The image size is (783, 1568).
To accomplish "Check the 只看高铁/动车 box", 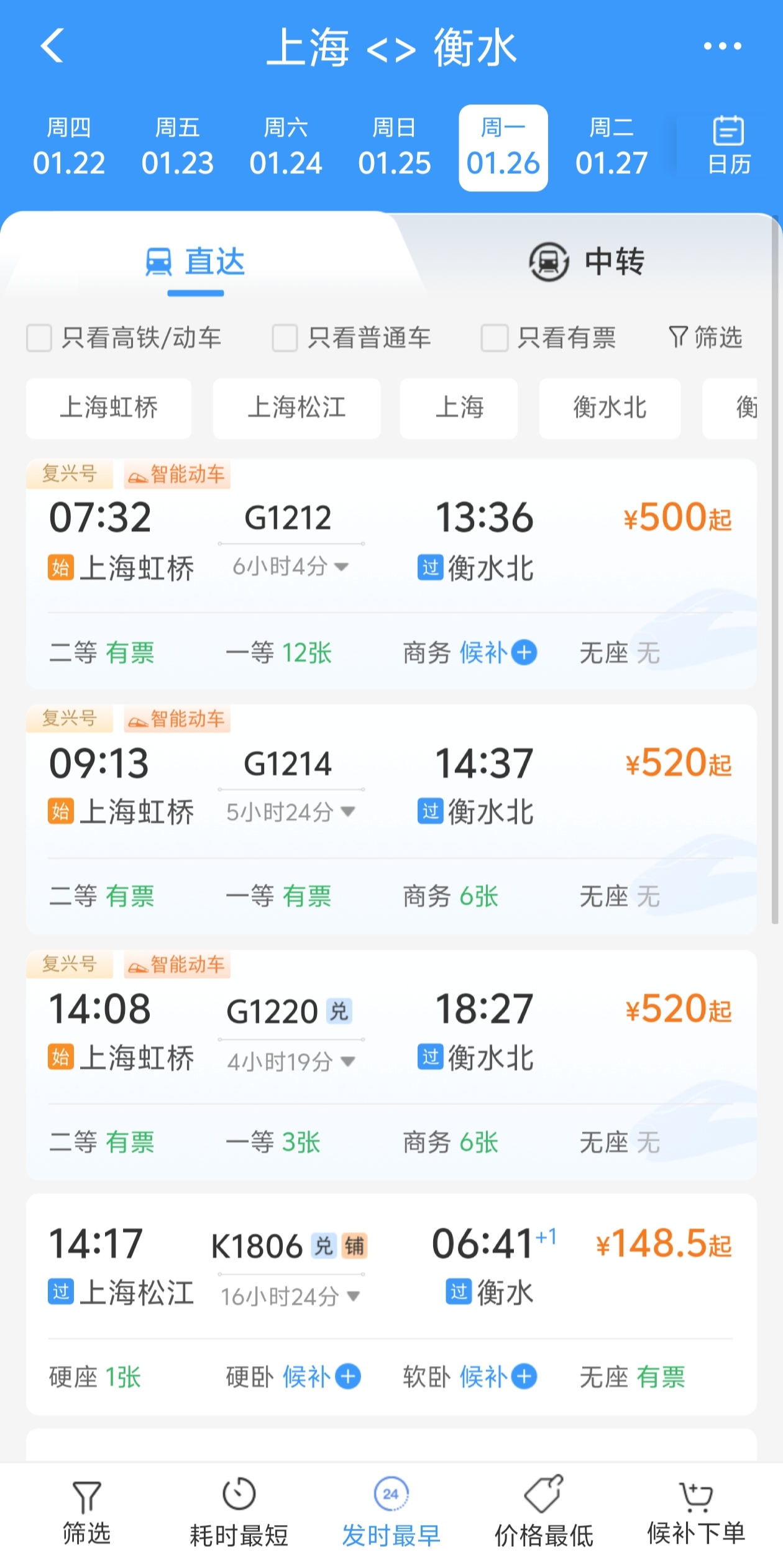I will click(x=39, y=339).
